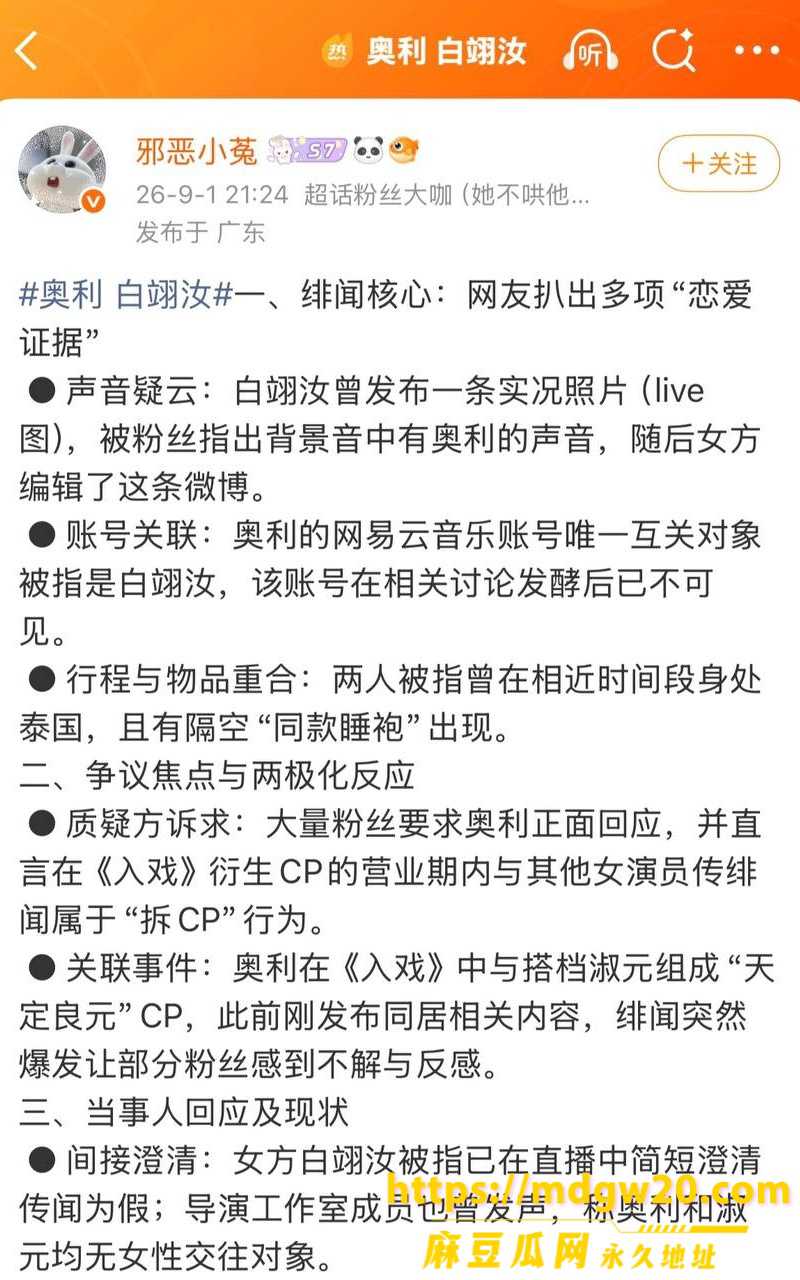
Task: Open the hashtag #奥利 白翊汝#
Action: point(126,295)
